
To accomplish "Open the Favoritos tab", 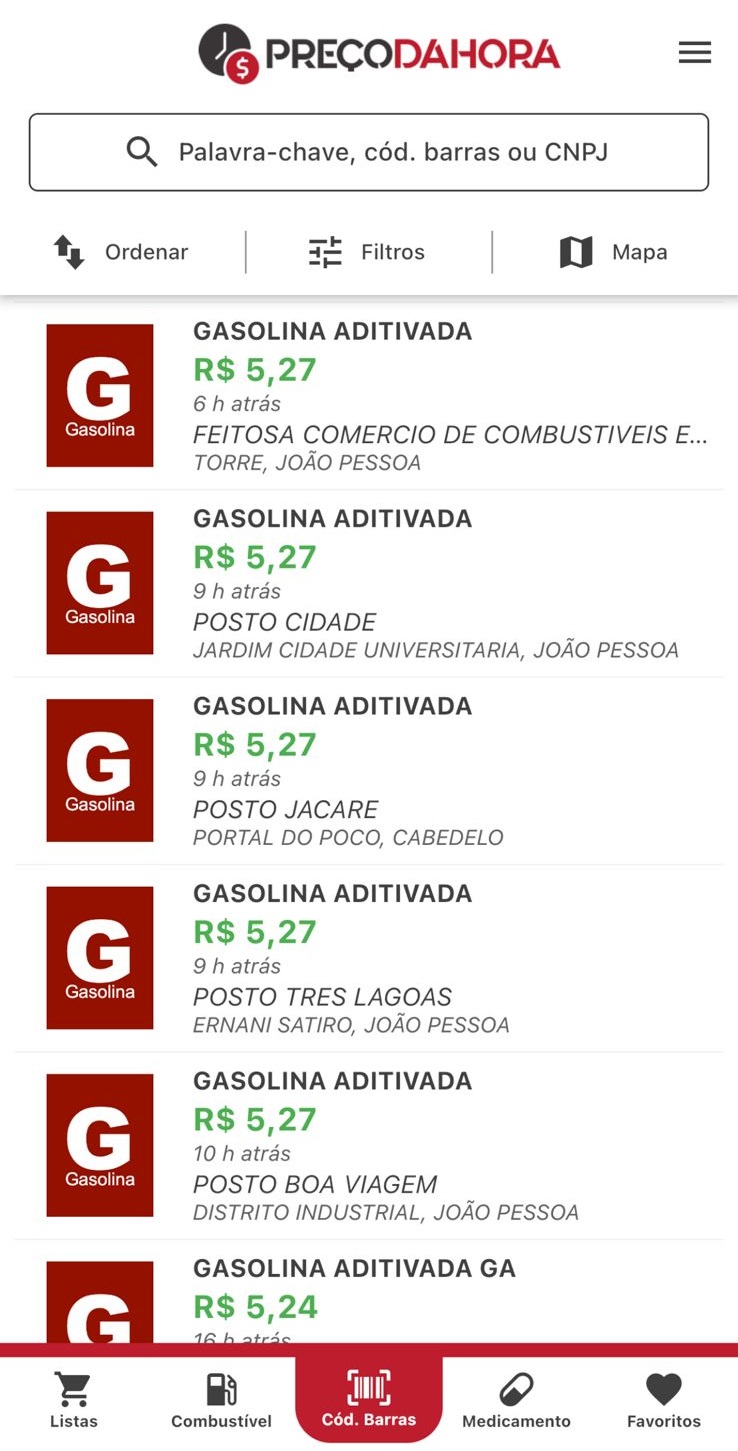I will point(664,1400).
